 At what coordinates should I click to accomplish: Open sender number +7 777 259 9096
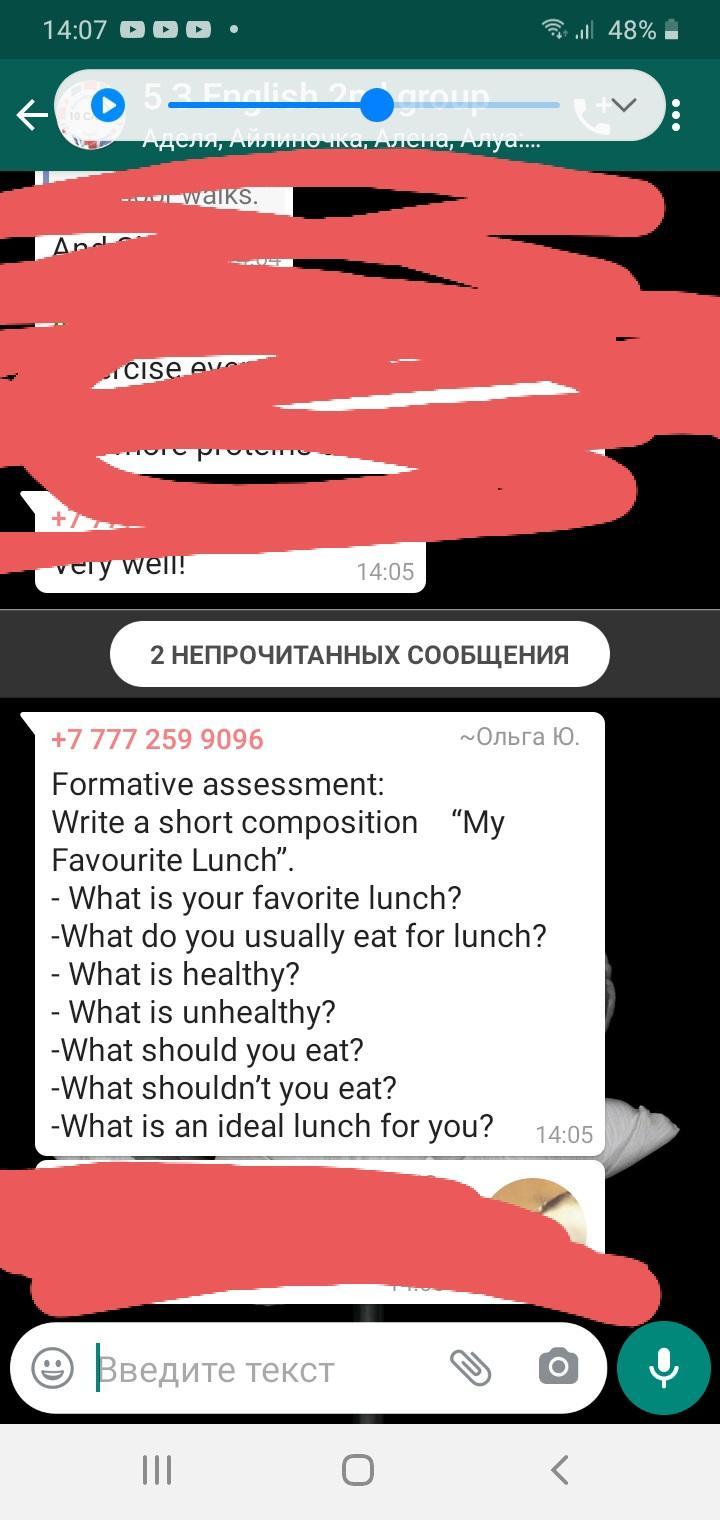tap(157, 739)
